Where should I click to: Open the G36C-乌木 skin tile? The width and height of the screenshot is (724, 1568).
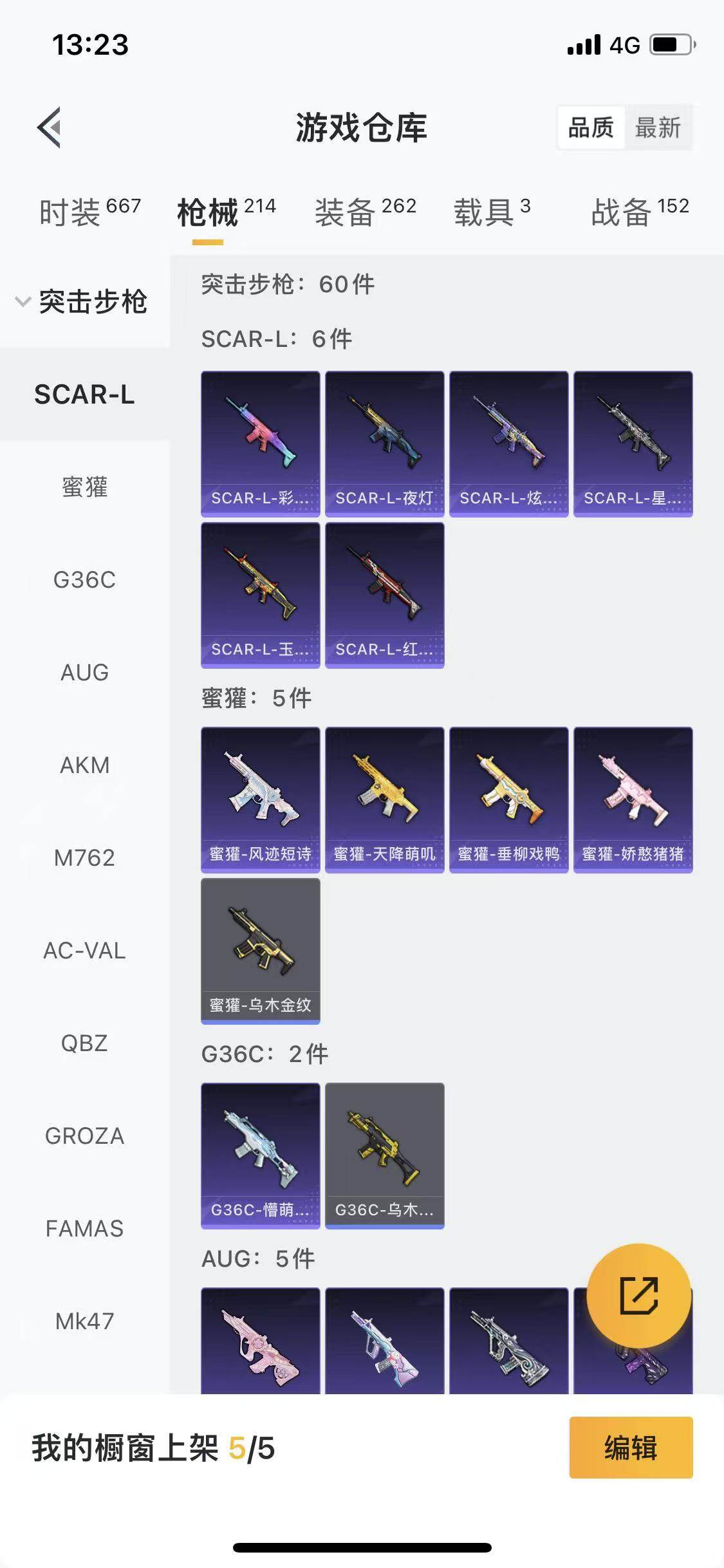pyautogui.click(x=384, y=1155)
